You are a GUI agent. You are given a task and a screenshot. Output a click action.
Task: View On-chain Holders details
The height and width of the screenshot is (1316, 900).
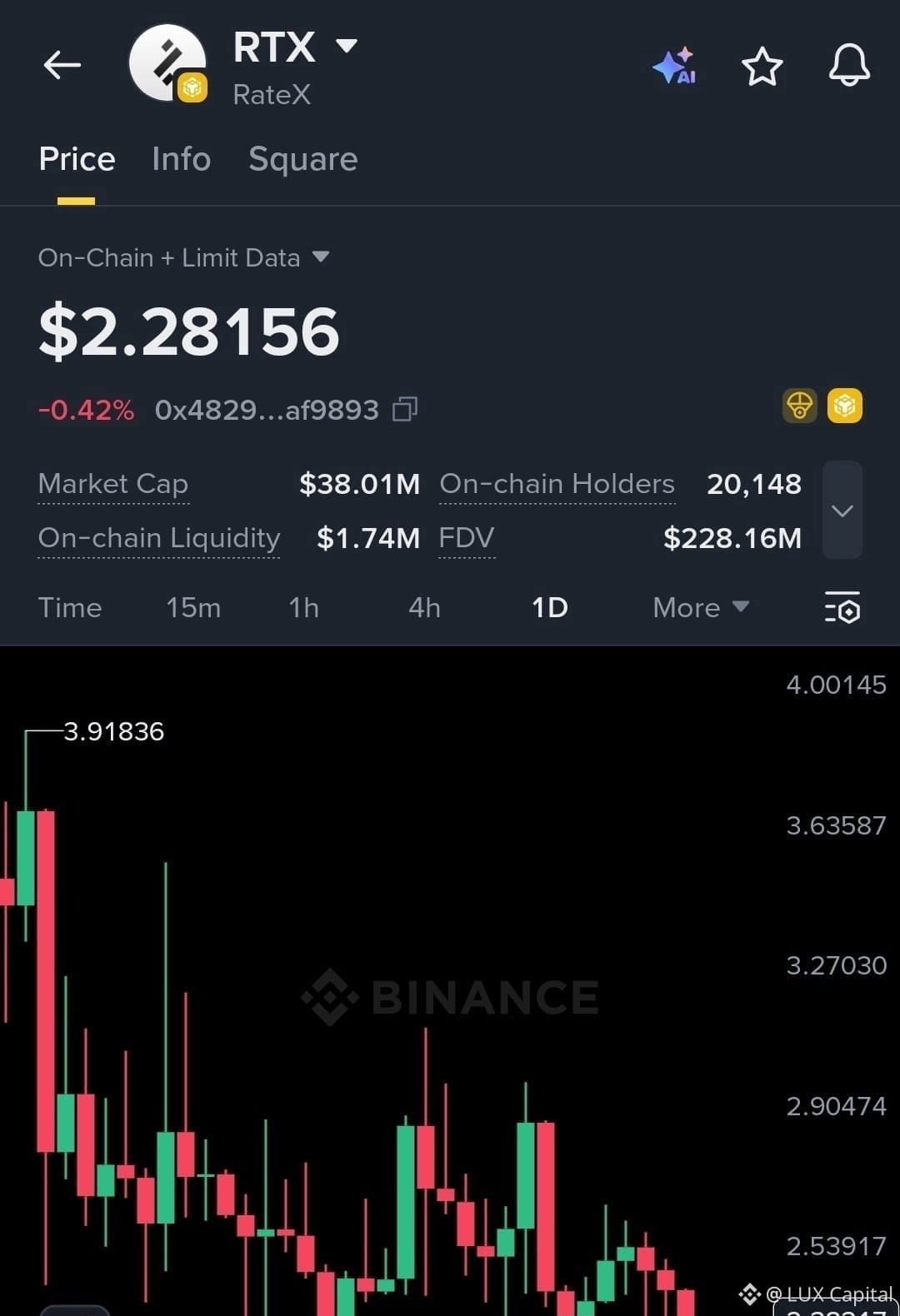[x=557, y=484]
